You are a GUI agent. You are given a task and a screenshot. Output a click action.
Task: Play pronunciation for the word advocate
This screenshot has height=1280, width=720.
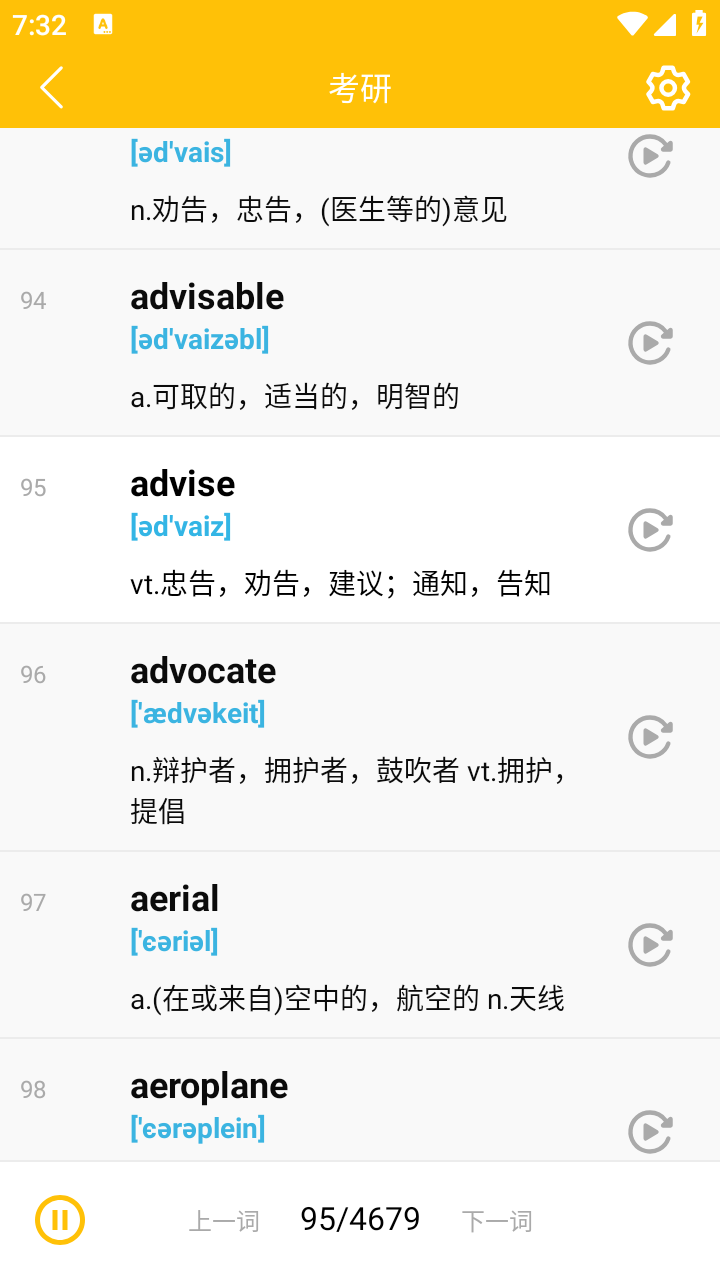(650, 737)
